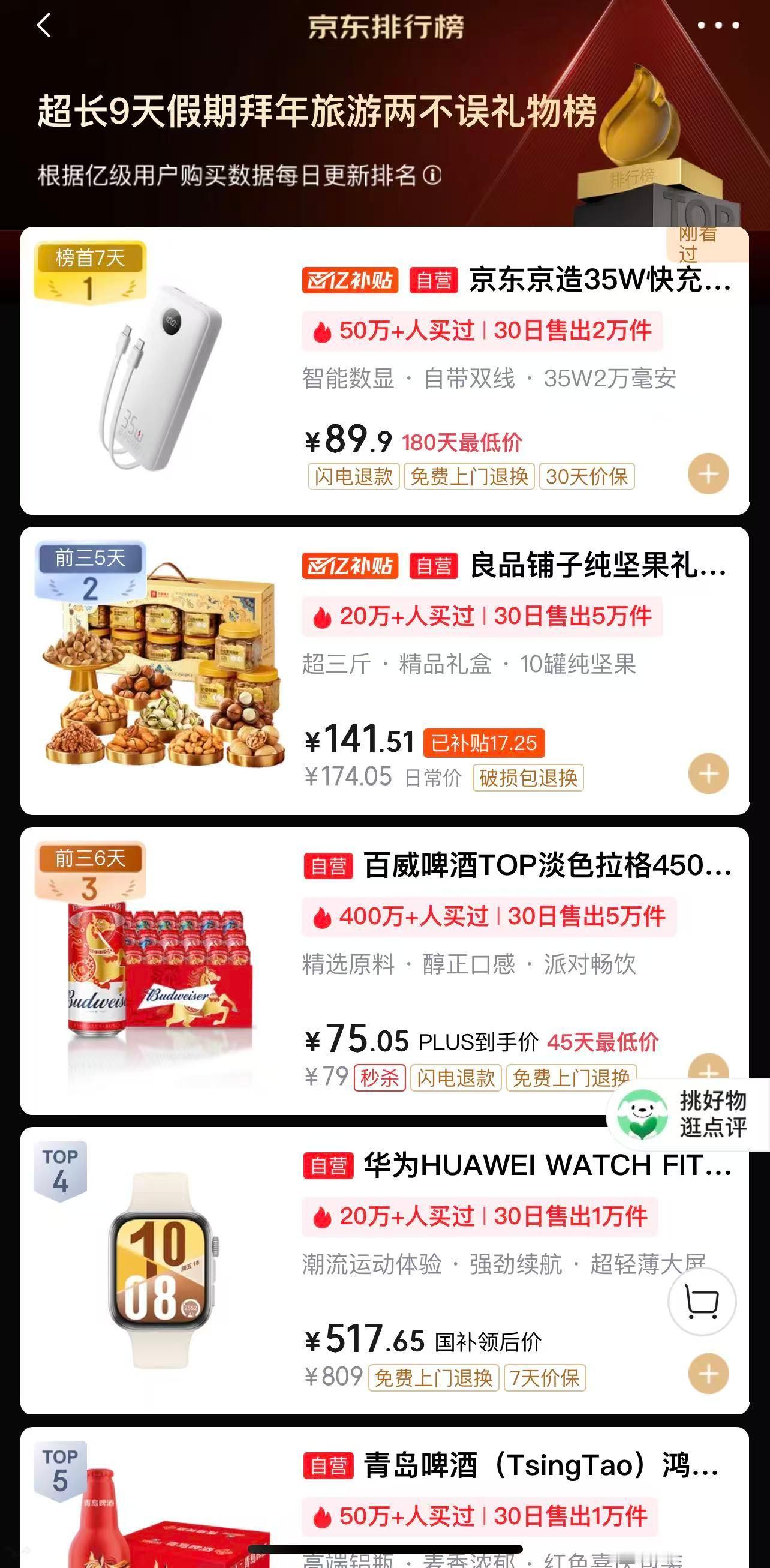The image size is (770, 1568).
Task: Tap 闪电退款 service tag on item 1
Action: (353, 477)
